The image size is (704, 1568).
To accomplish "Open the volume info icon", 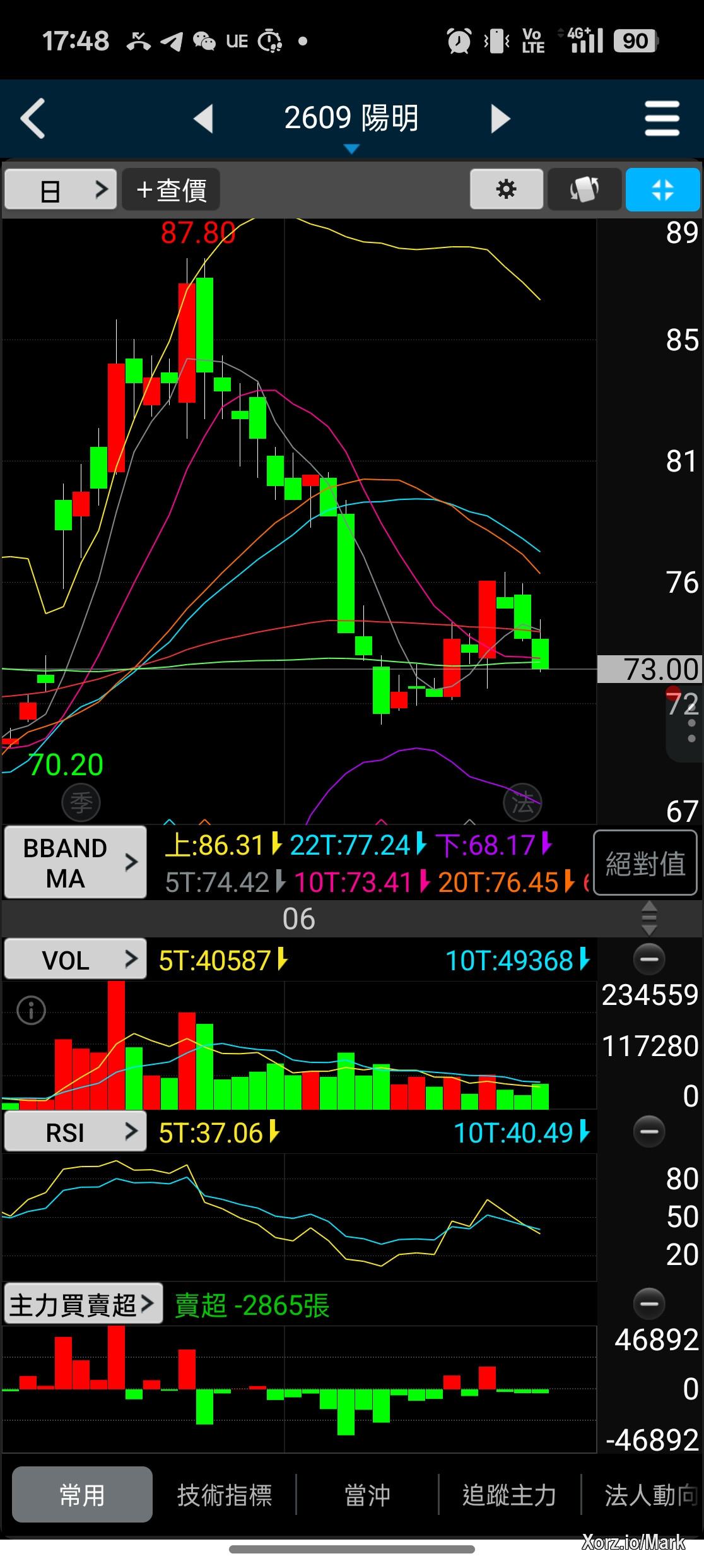I will 31,1011.
